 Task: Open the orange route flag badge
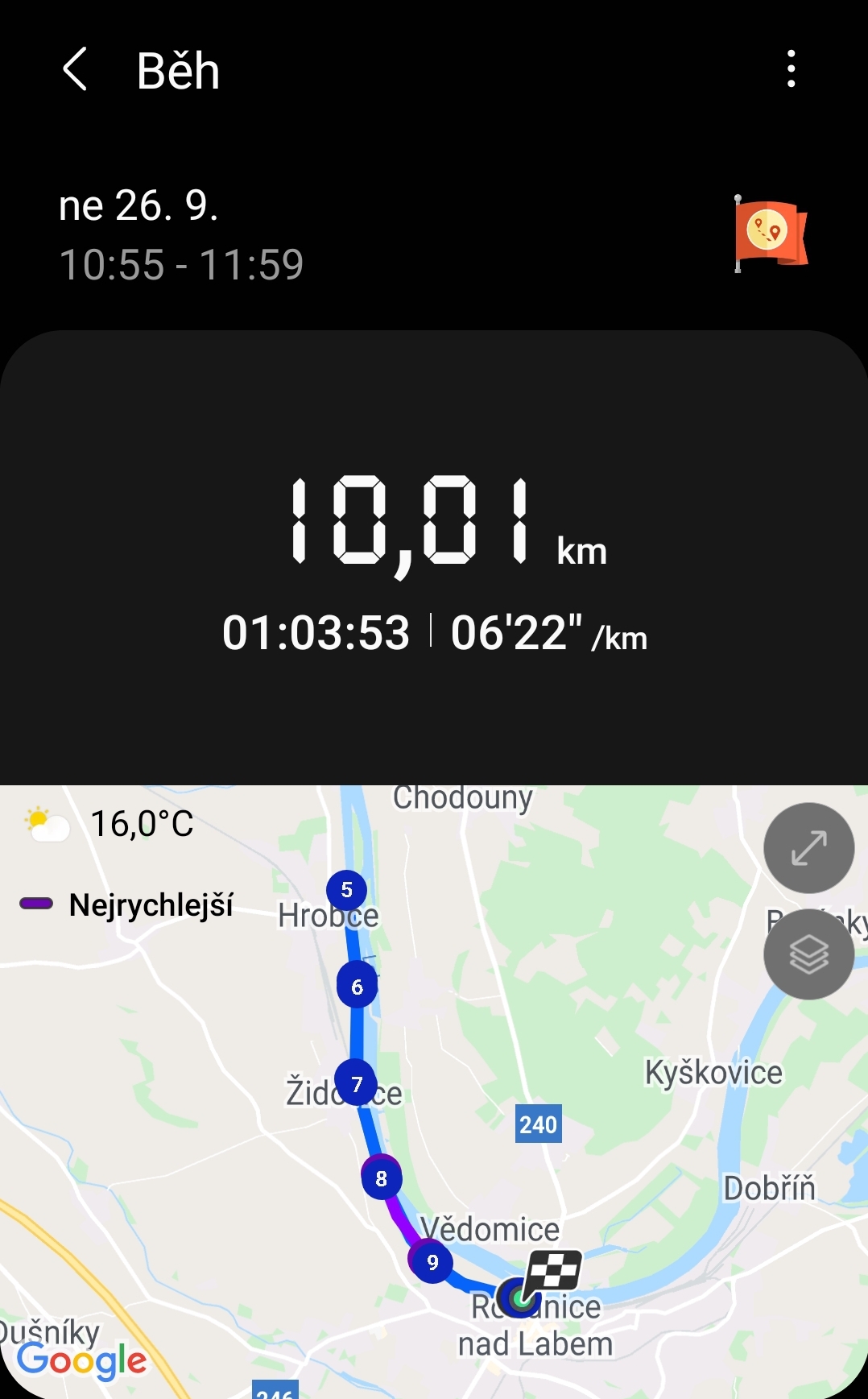771,234
